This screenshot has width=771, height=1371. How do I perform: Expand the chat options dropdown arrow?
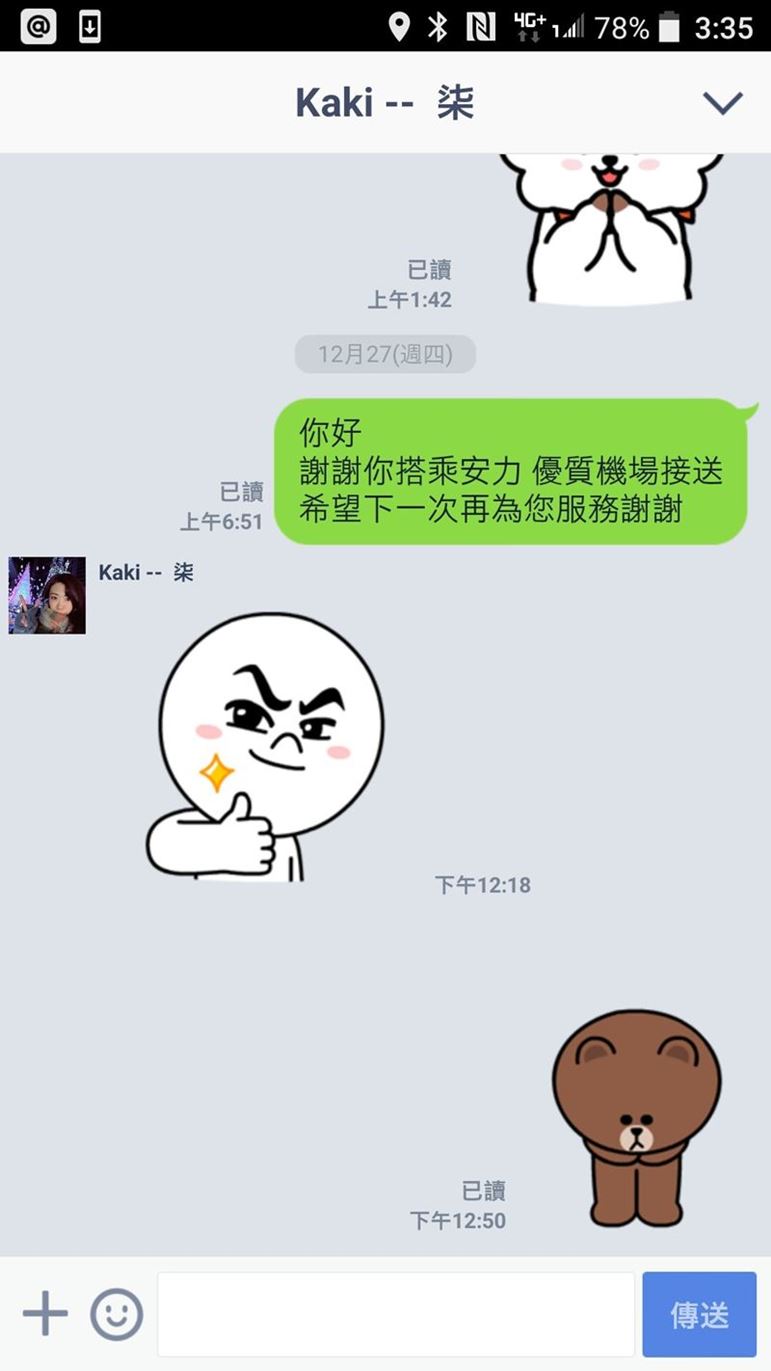click(722, 102)
